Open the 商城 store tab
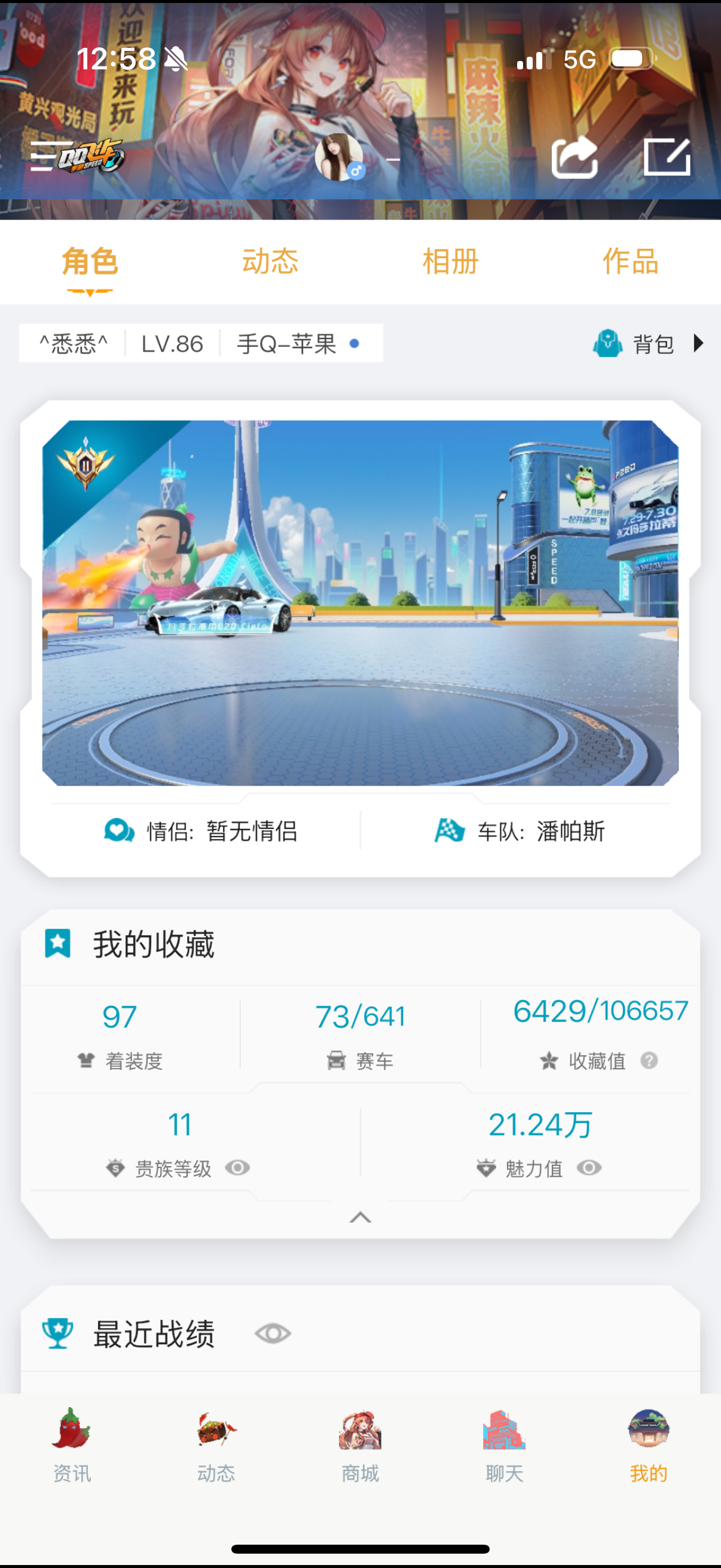The image size is (721, 1568). (360, 1445)
